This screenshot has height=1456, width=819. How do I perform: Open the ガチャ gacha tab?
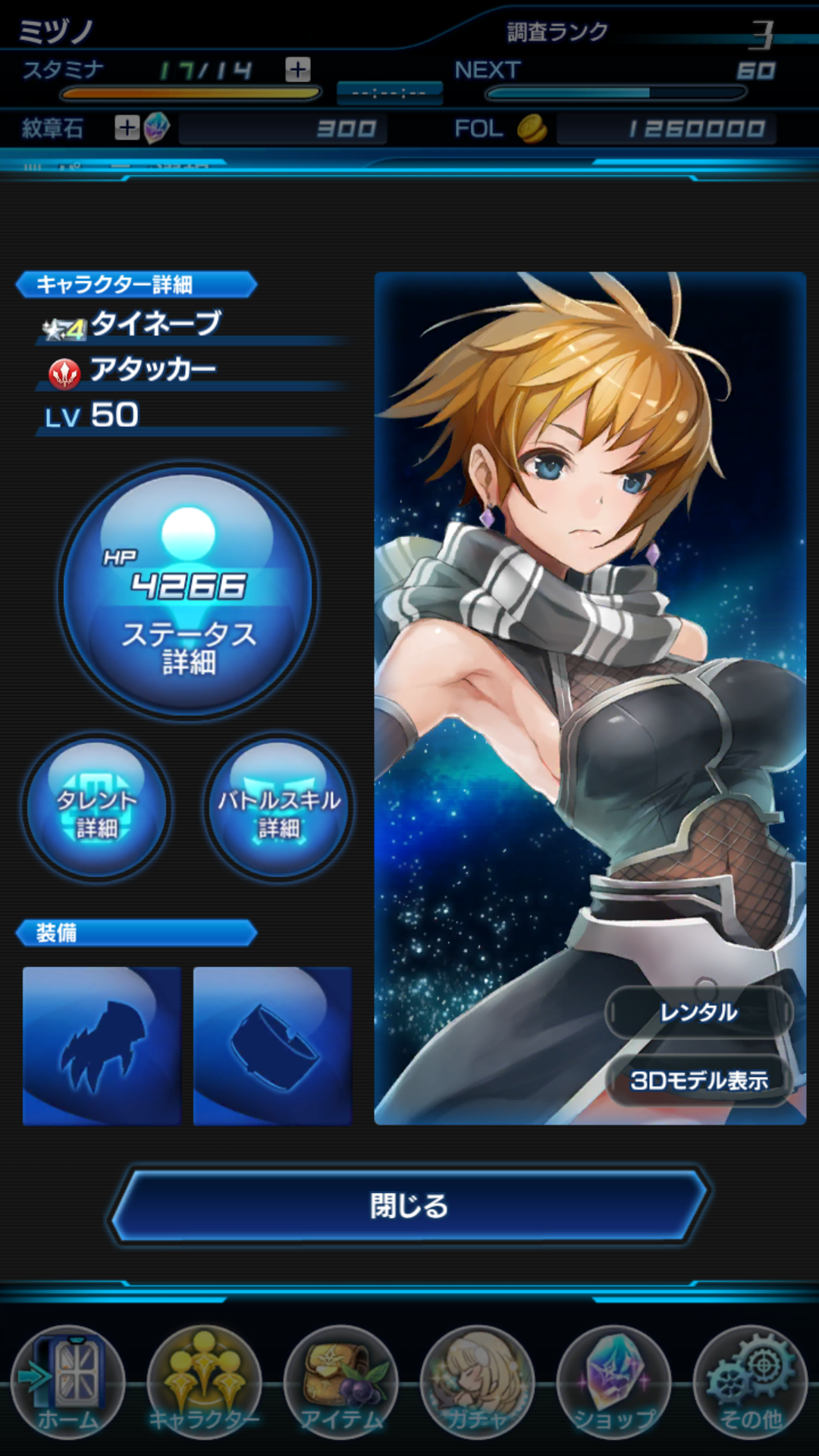[478, 1382]
